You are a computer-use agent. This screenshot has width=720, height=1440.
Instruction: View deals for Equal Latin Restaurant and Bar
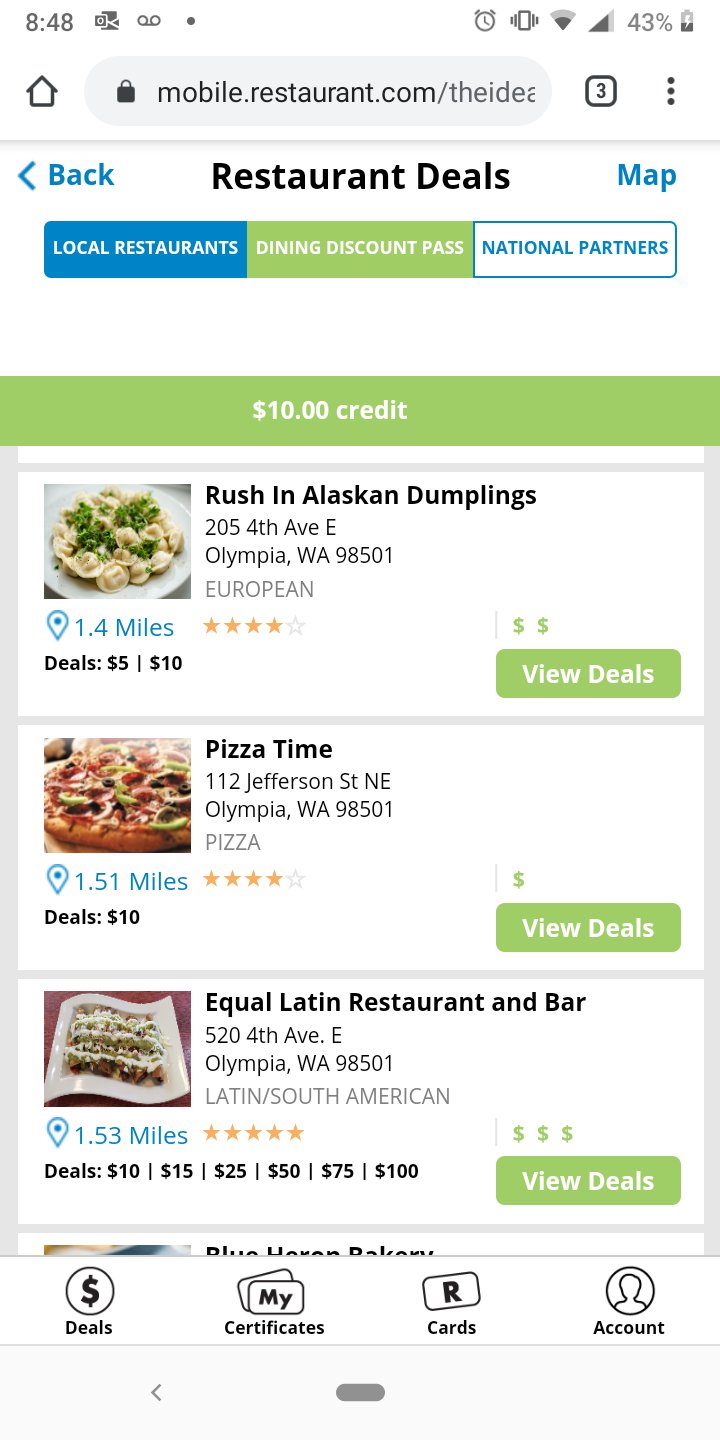click(x=588, y=1181)
